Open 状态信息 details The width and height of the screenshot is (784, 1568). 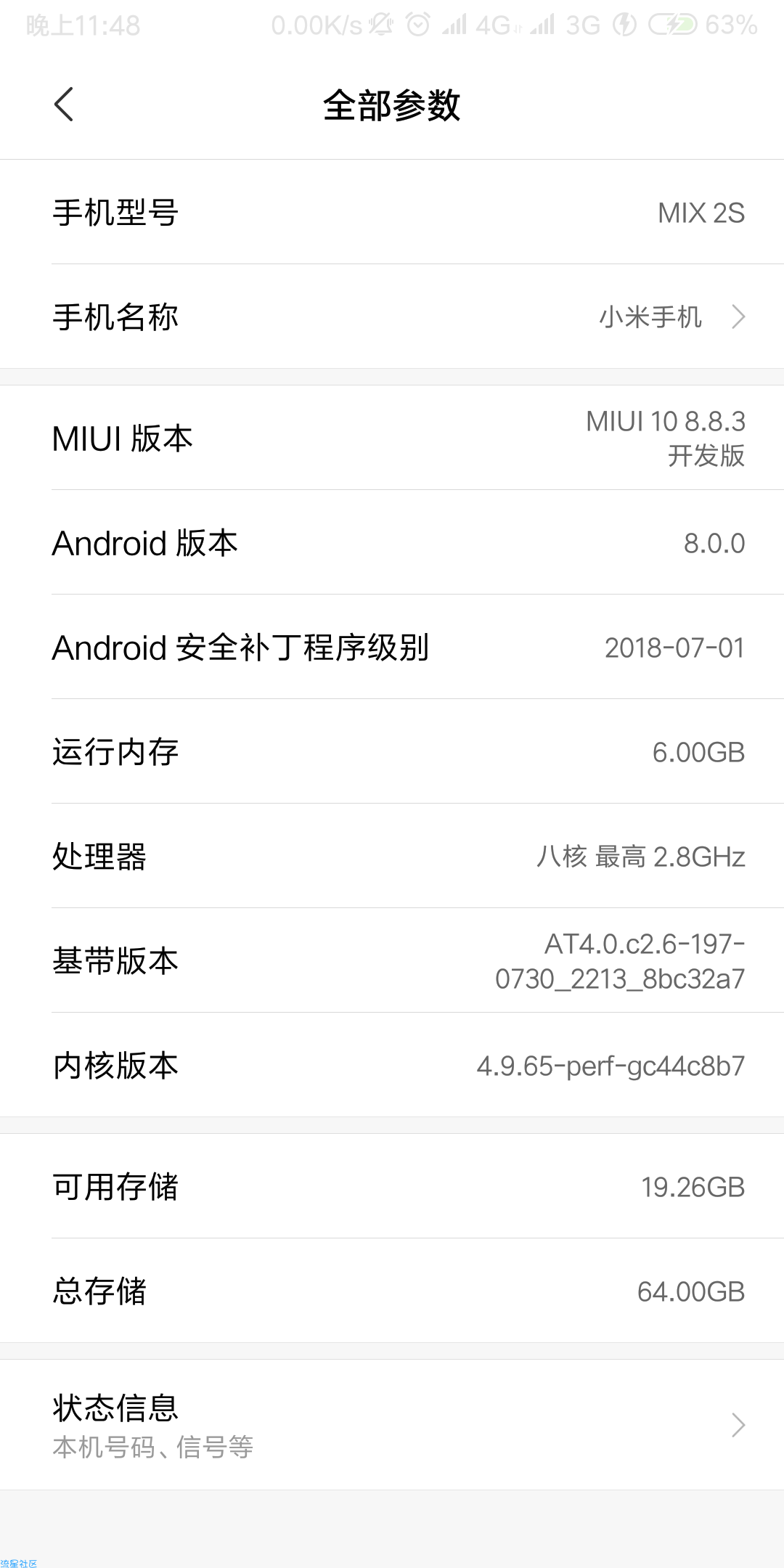point(392,1425)
